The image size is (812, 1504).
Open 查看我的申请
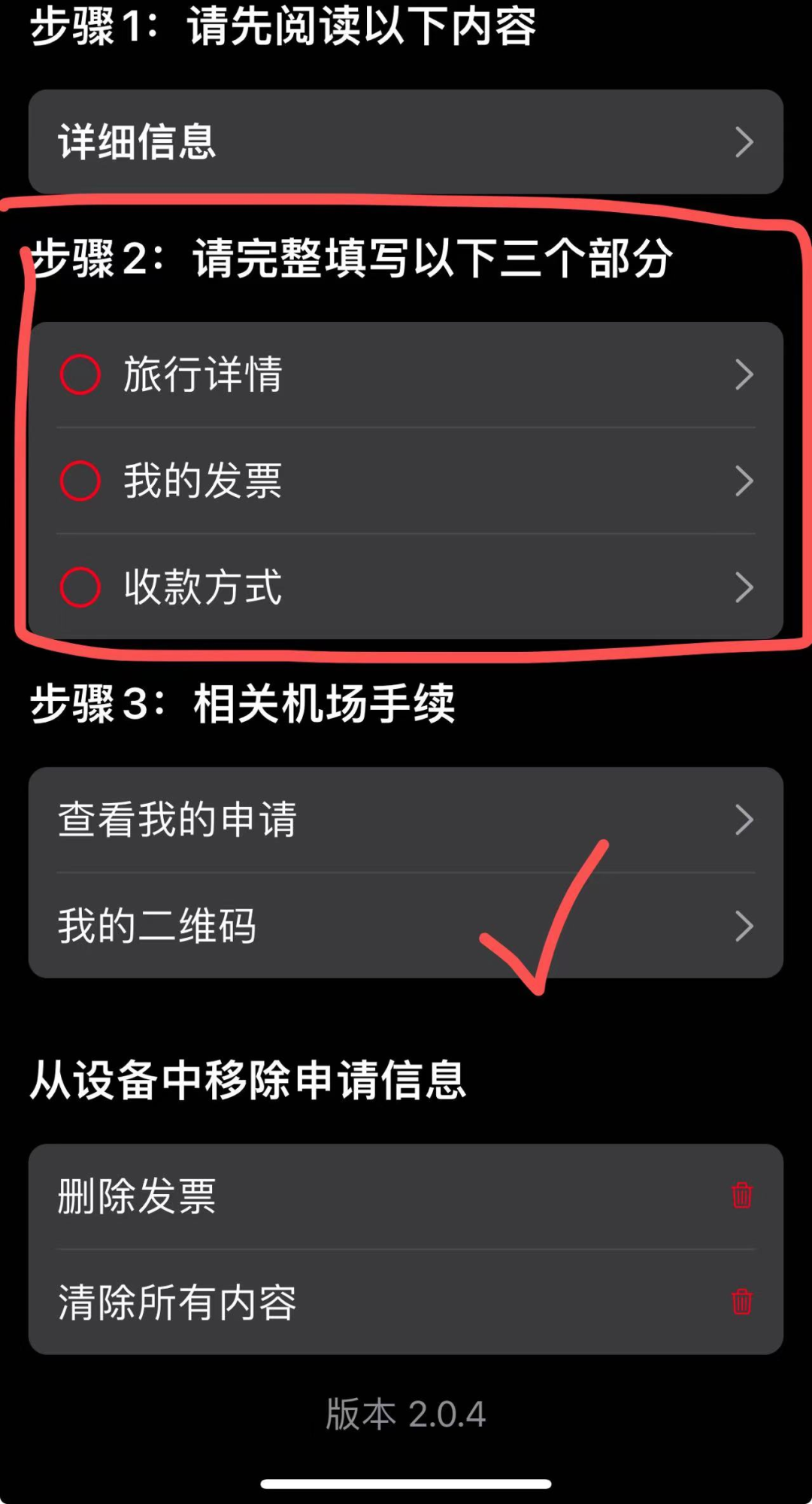(406, 820)
